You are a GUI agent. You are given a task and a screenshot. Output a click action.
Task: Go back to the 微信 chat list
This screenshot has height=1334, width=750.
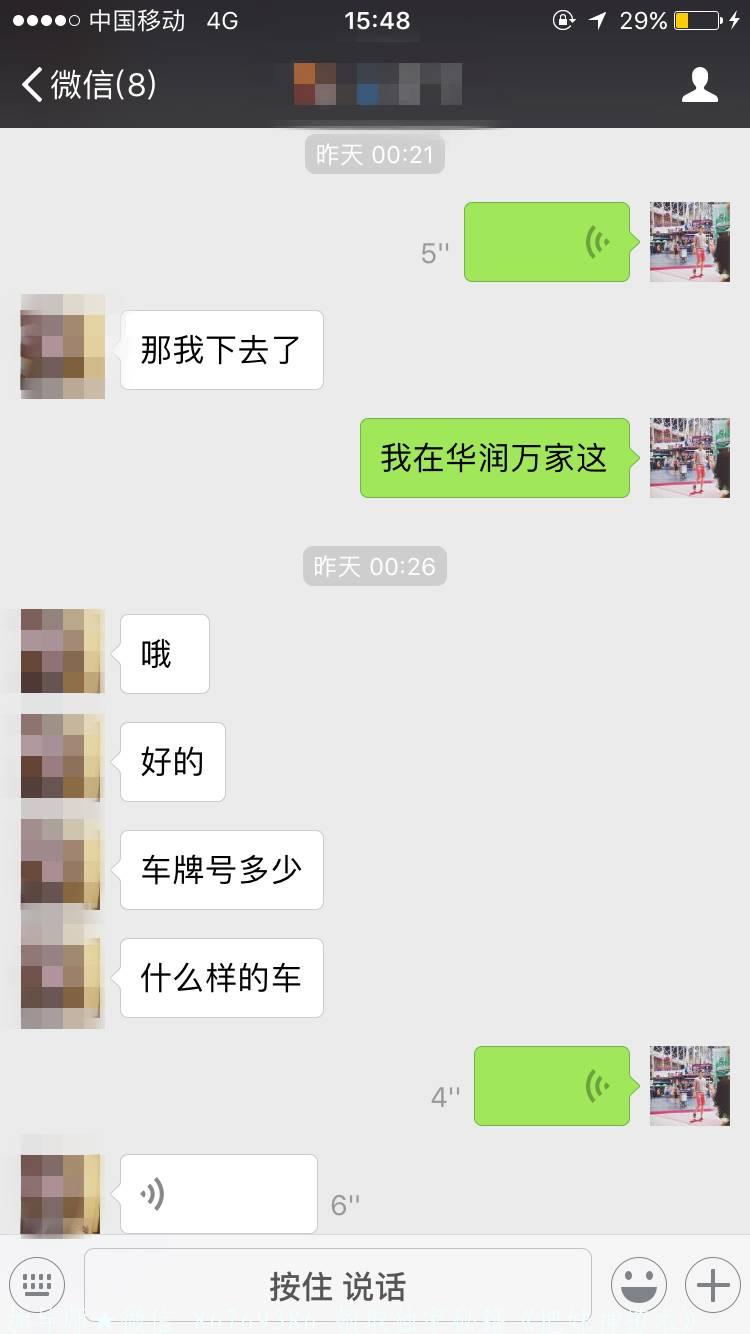88,85
